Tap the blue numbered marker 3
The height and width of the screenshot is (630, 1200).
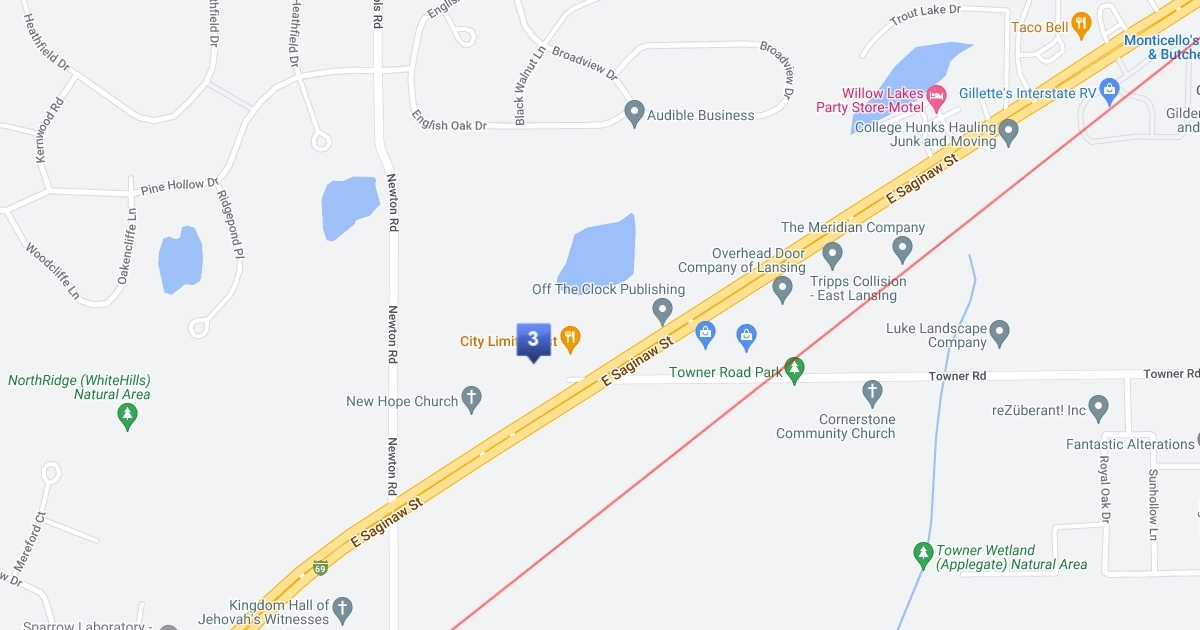tap(533, 340)
